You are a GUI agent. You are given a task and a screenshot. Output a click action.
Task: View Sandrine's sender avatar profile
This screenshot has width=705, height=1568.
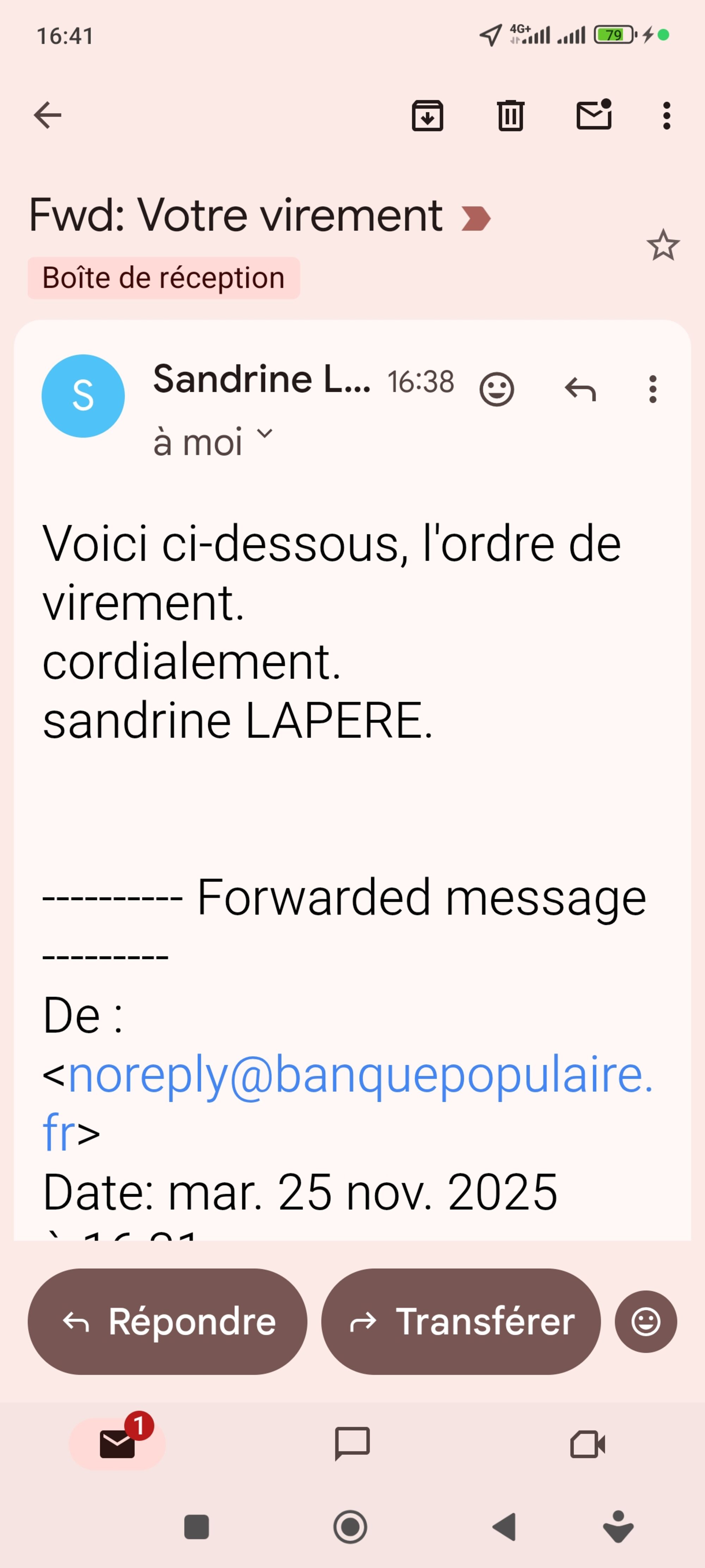tap(83, 396)
